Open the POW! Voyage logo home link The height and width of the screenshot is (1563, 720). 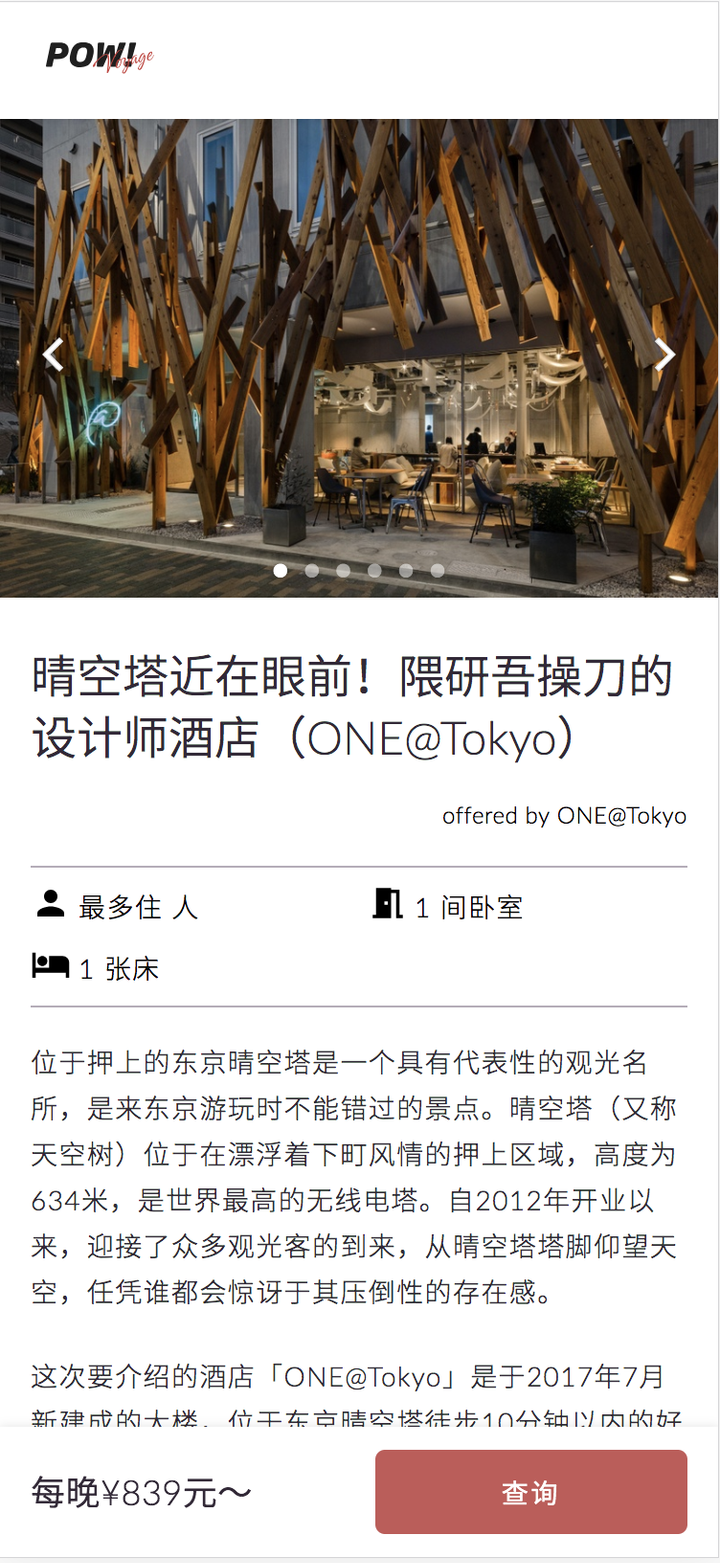pos(99,56)
